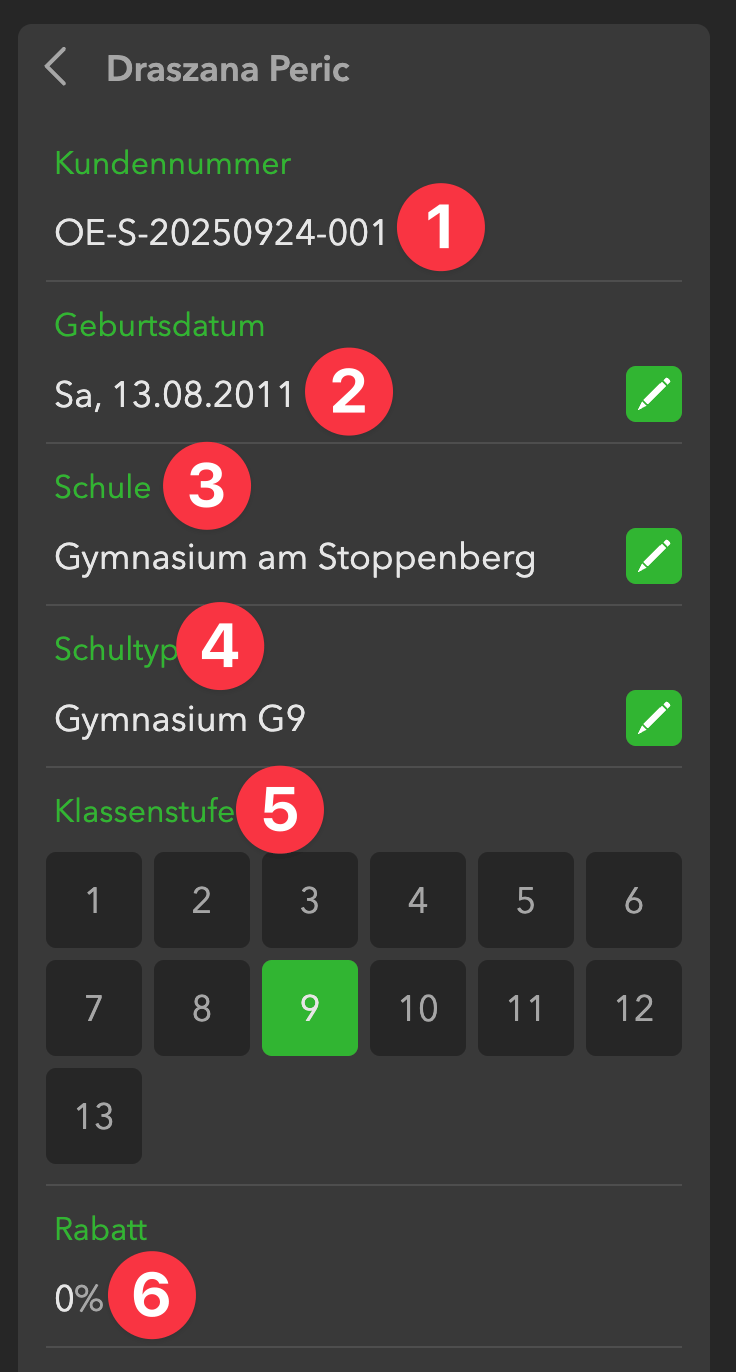Pick class level 8
This screenshot has height=1372, width=736.
pos(202,1008)
